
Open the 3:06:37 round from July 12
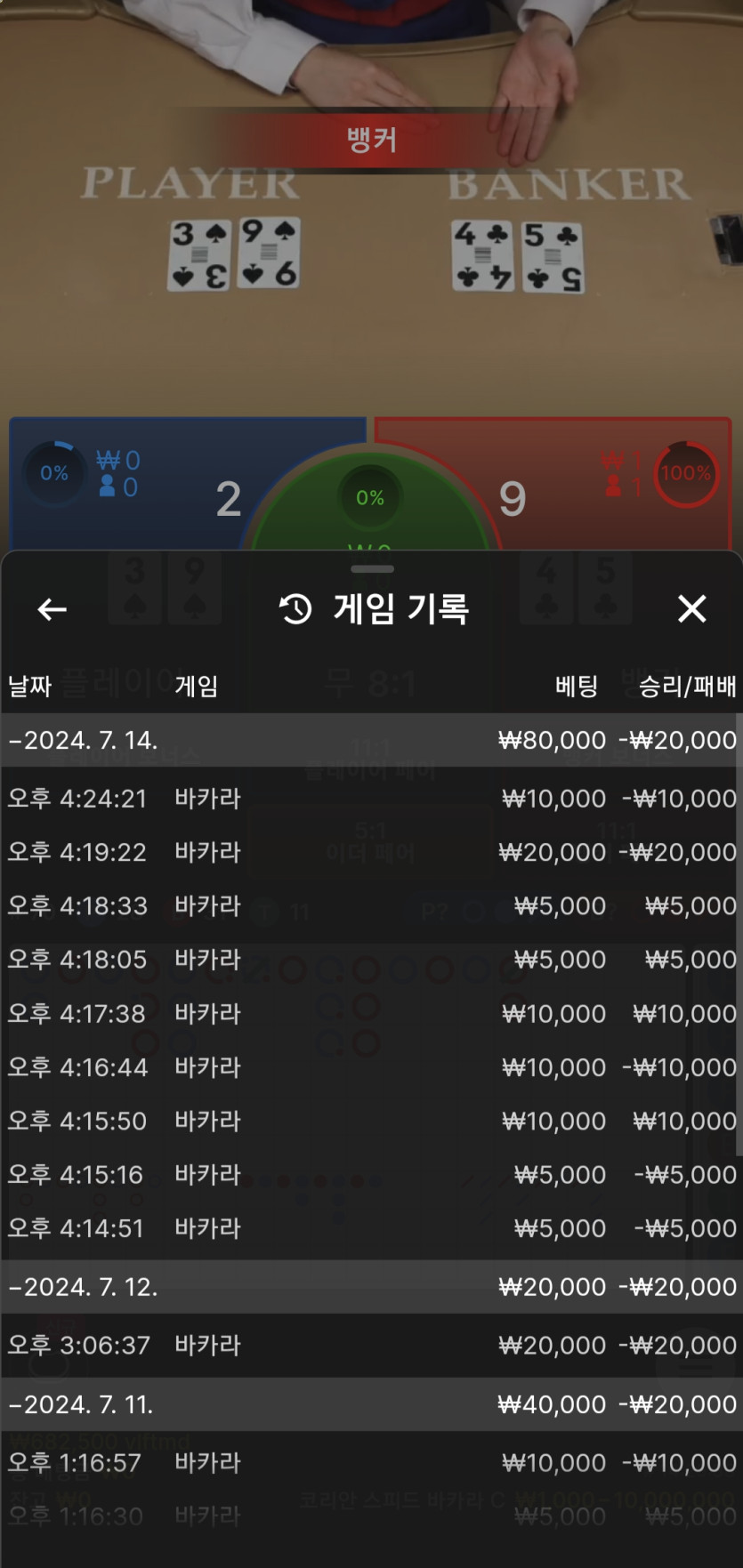pos(371,1345)
